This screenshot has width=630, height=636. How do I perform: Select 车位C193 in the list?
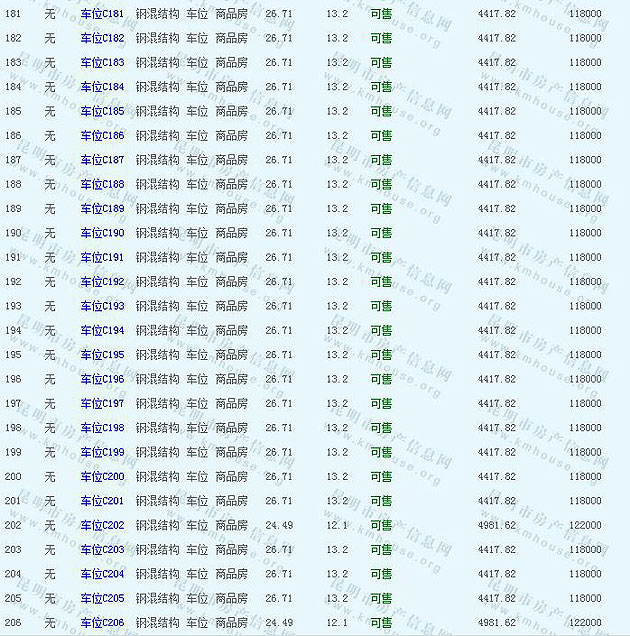click(103, 306)
